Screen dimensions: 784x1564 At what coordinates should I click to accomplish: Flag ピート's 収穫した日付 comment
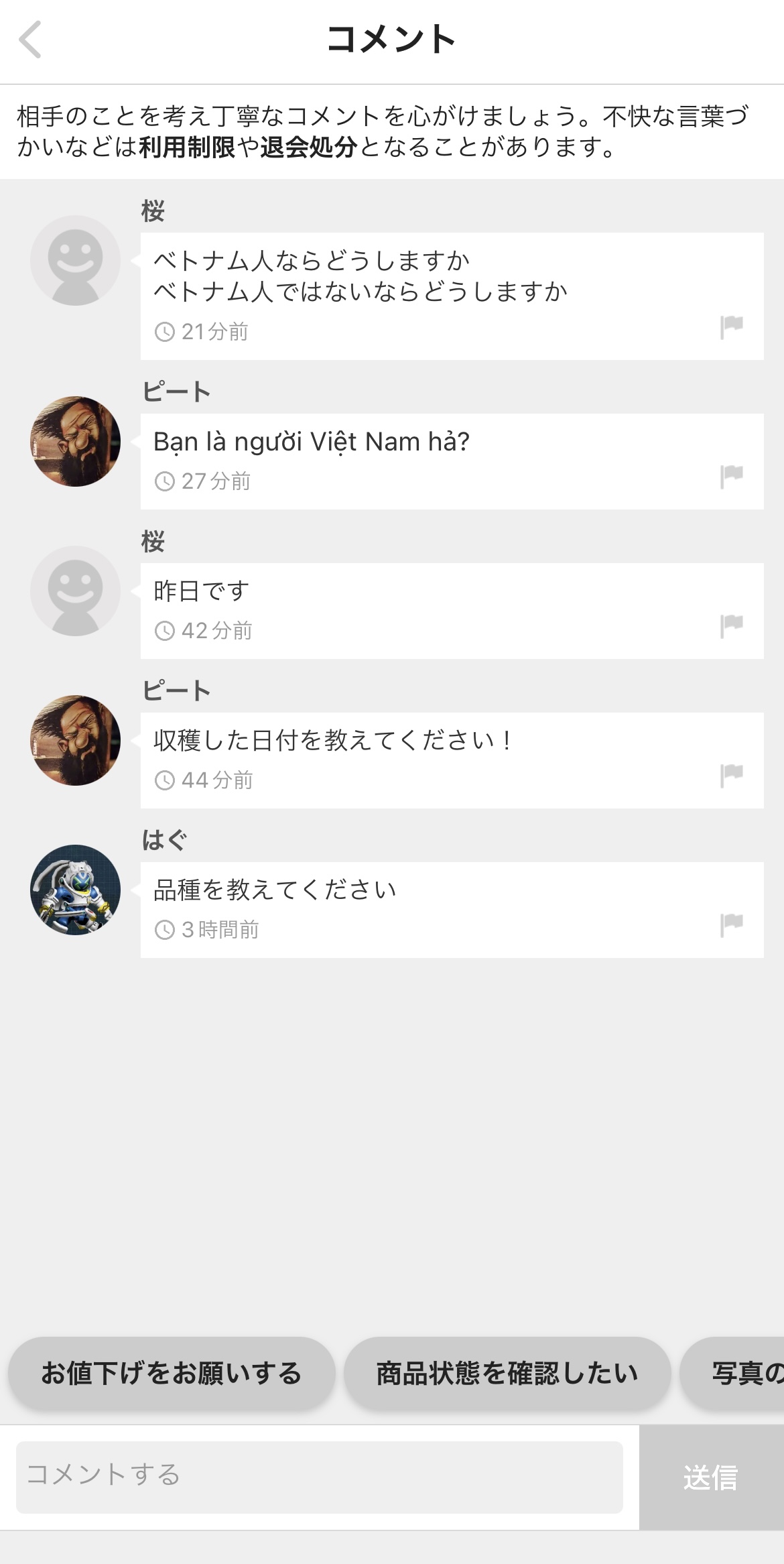[x=731, y=776]
